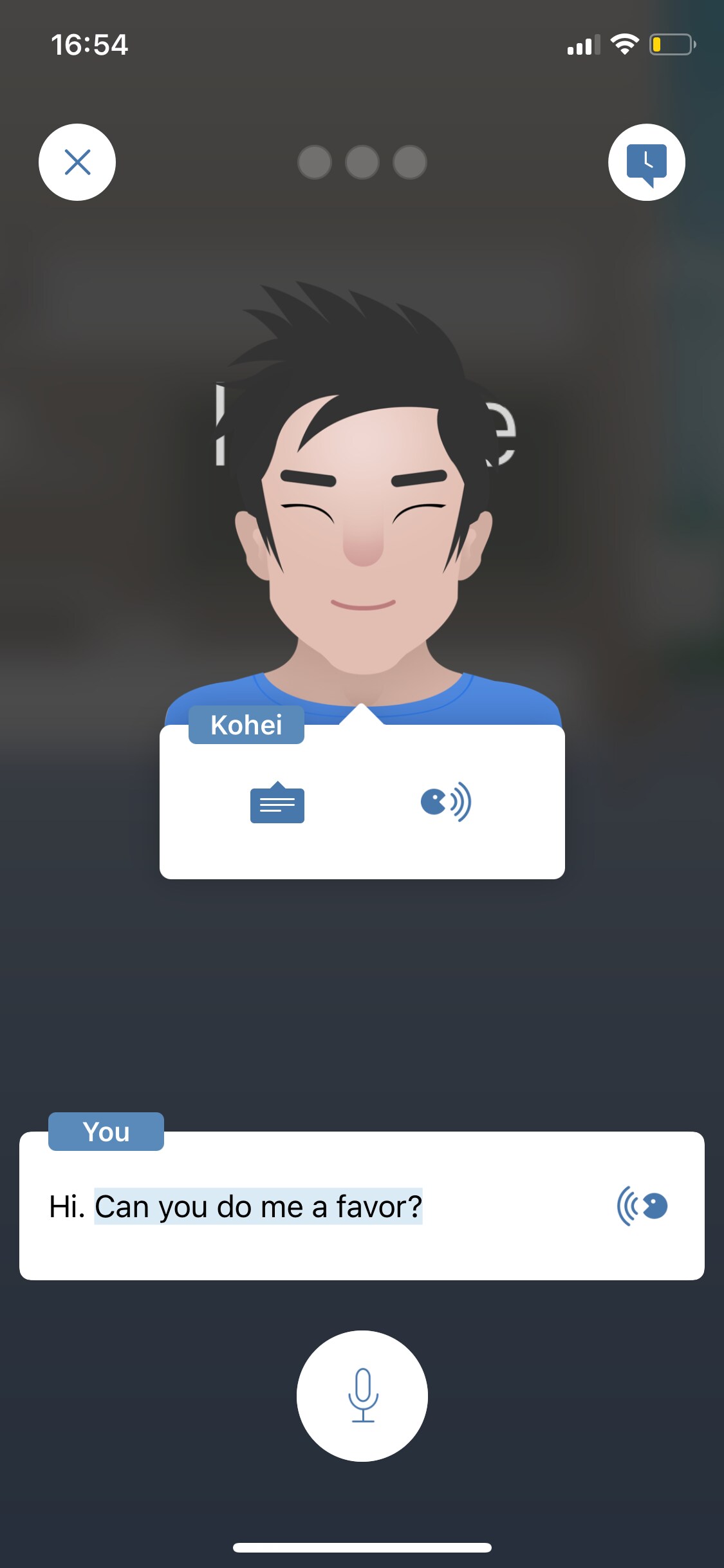Show the text of Kohei's reply
Screen dimensions: 724x1568
coord(277,804)
